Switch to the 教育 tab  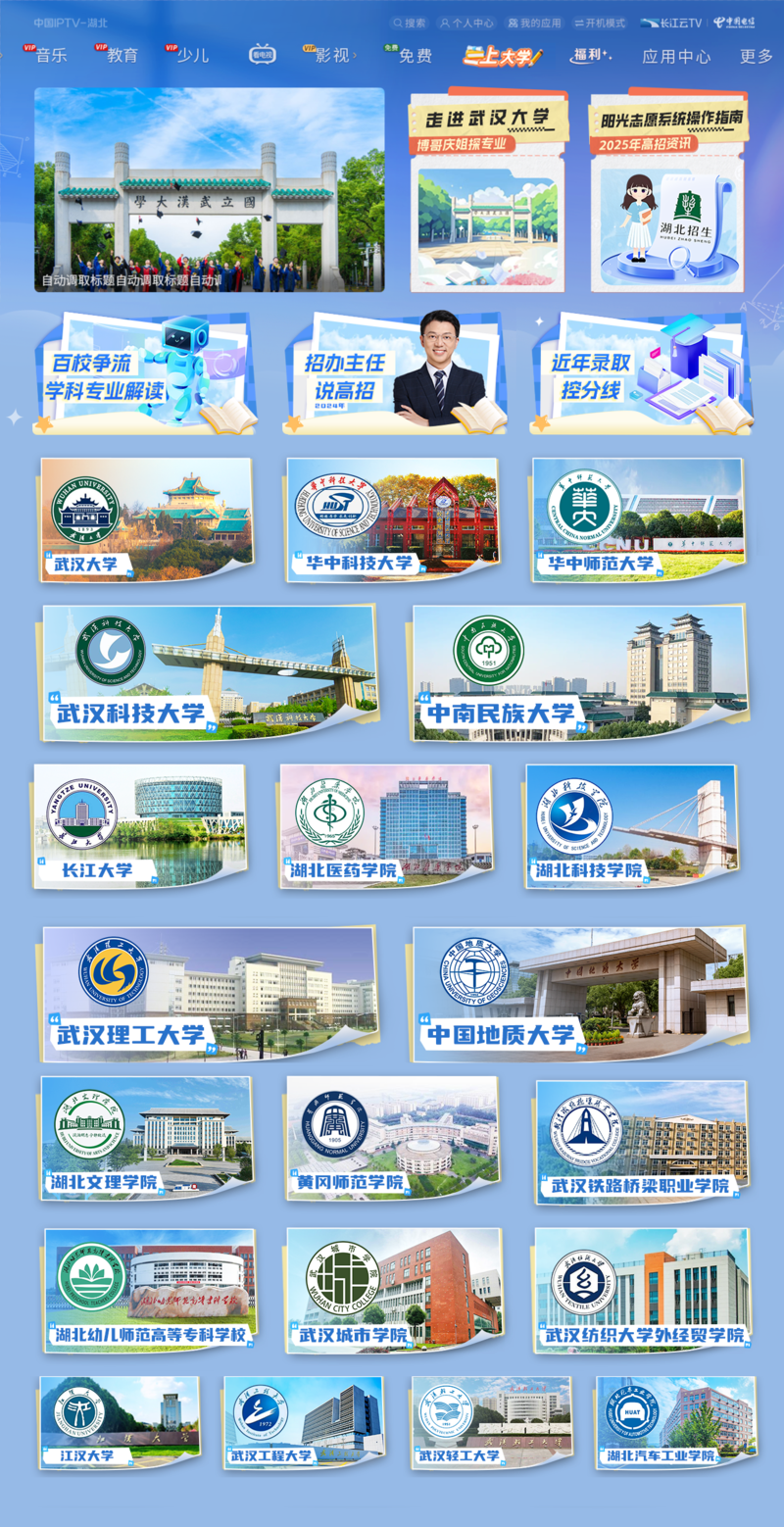pyautogui.click(x=122, y=56)
